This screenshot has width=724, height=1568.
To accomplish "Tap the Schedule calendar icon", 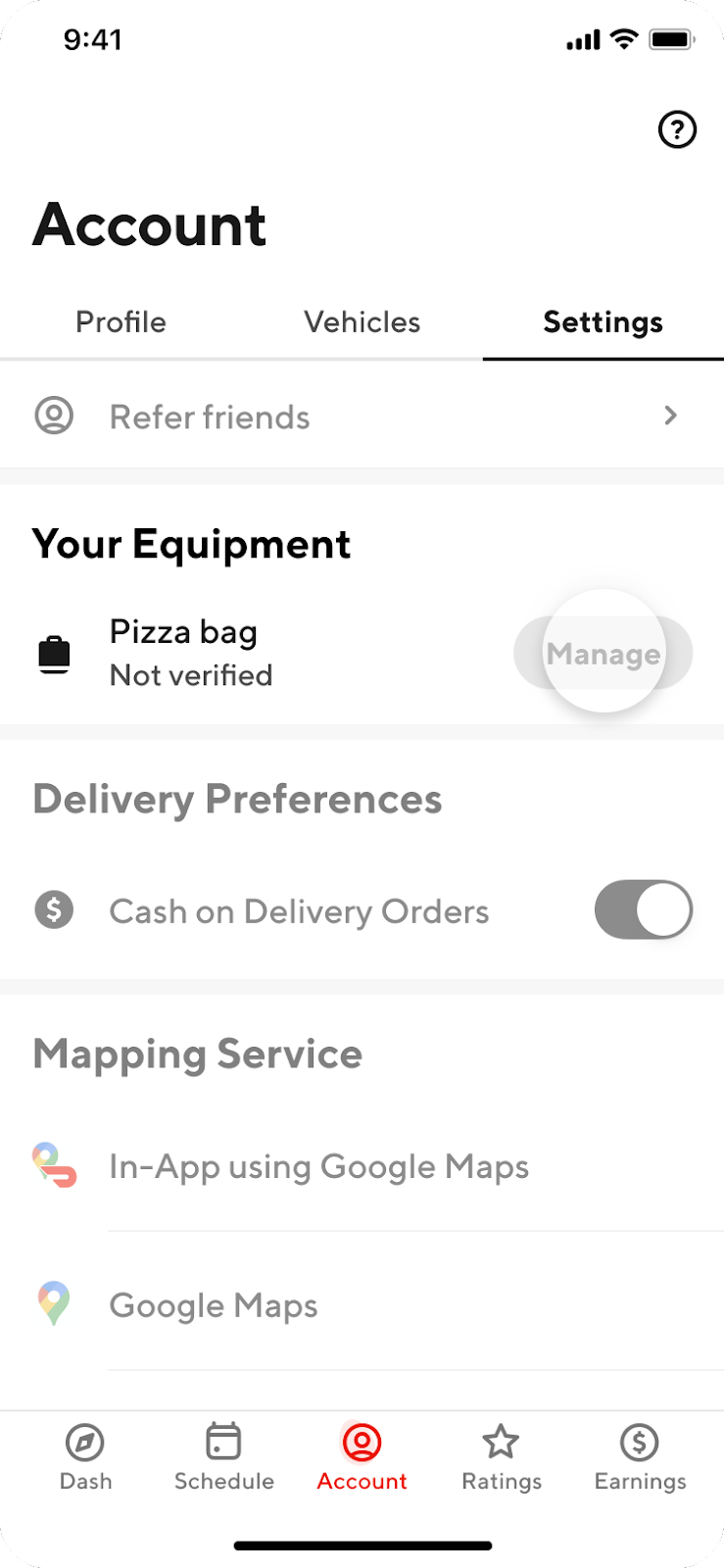I will pos(223,1442).
